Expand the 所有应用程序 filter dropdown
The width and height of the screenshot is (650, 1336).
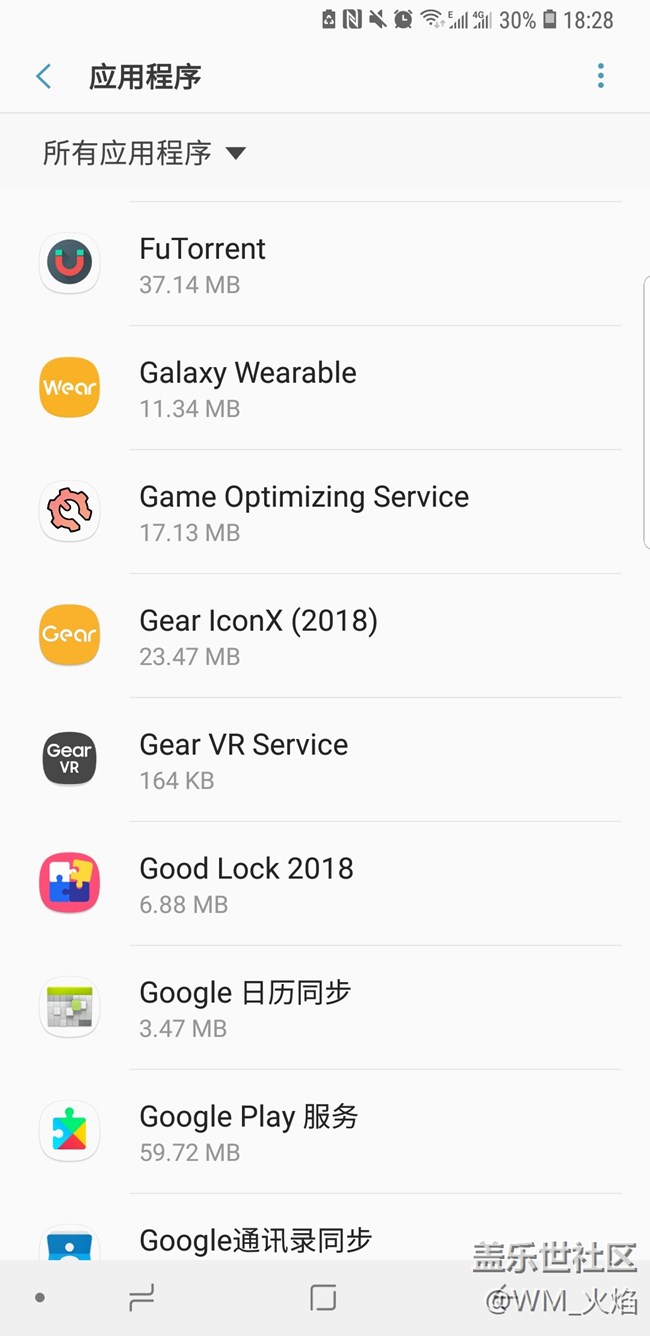[144, 153]
